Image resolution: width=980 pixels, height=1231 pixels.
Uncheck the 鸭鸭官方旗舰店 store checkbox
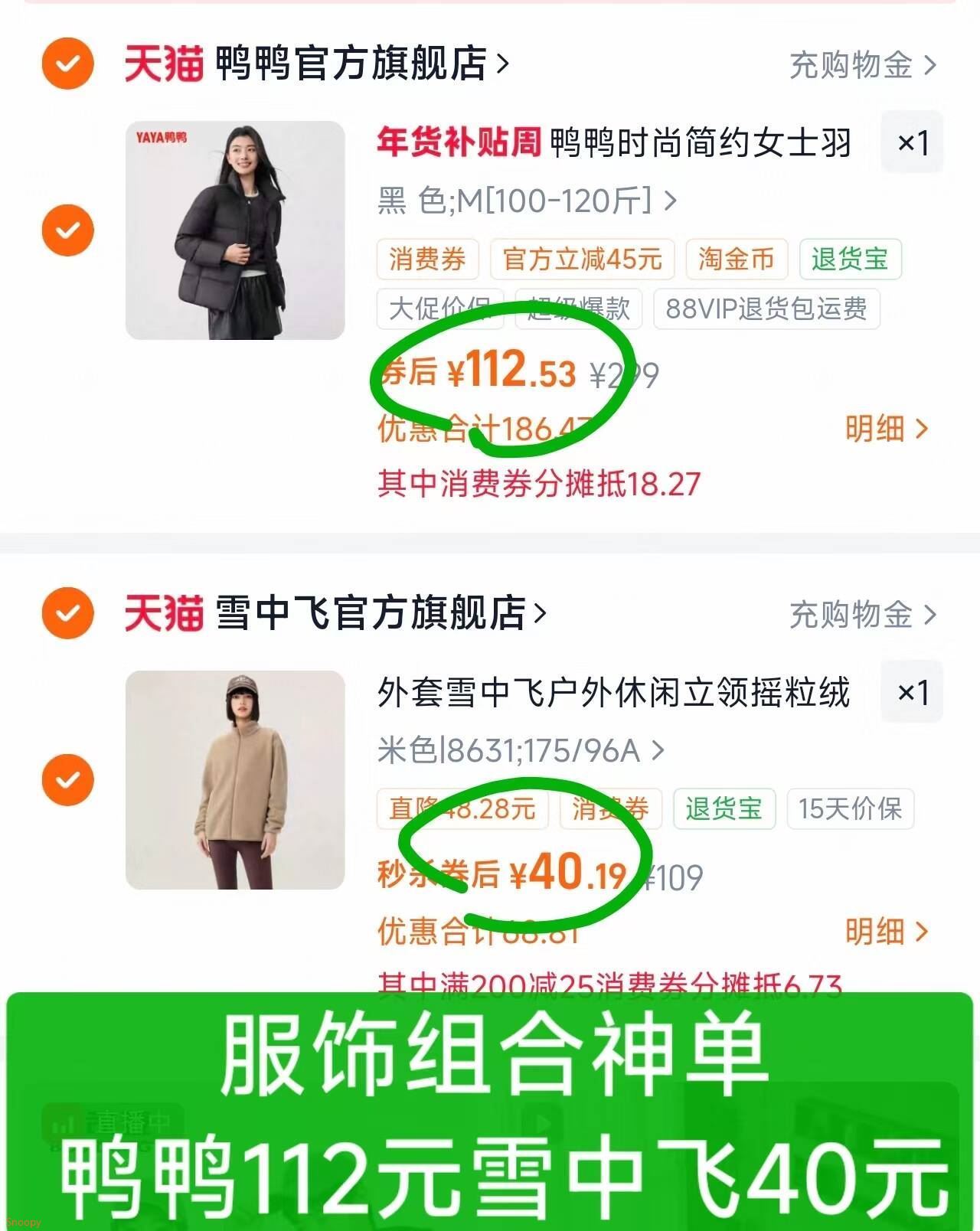click(x=67, y=64)
